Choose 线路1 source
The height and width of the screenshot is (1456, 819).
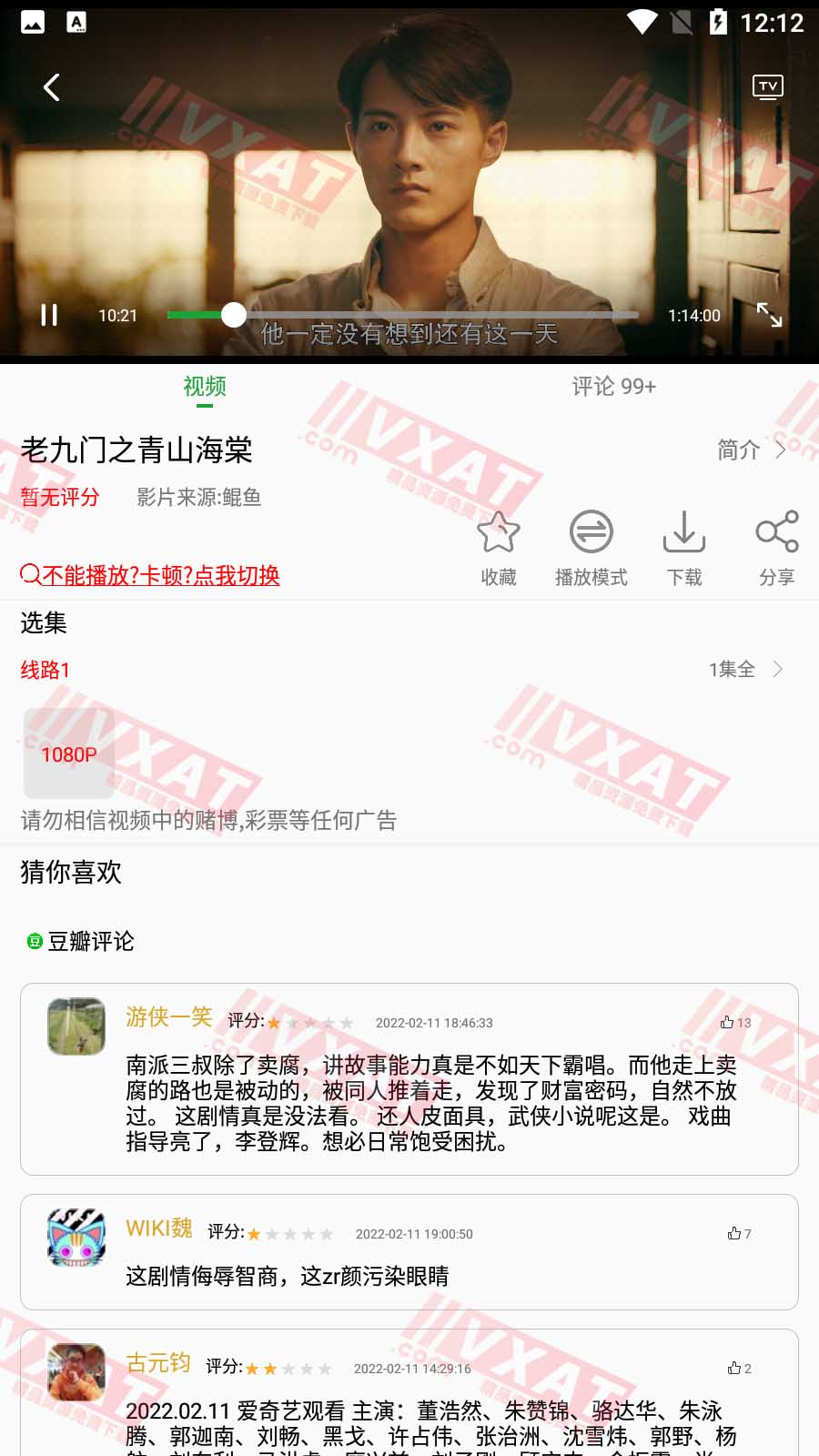(x=45, y=670)
